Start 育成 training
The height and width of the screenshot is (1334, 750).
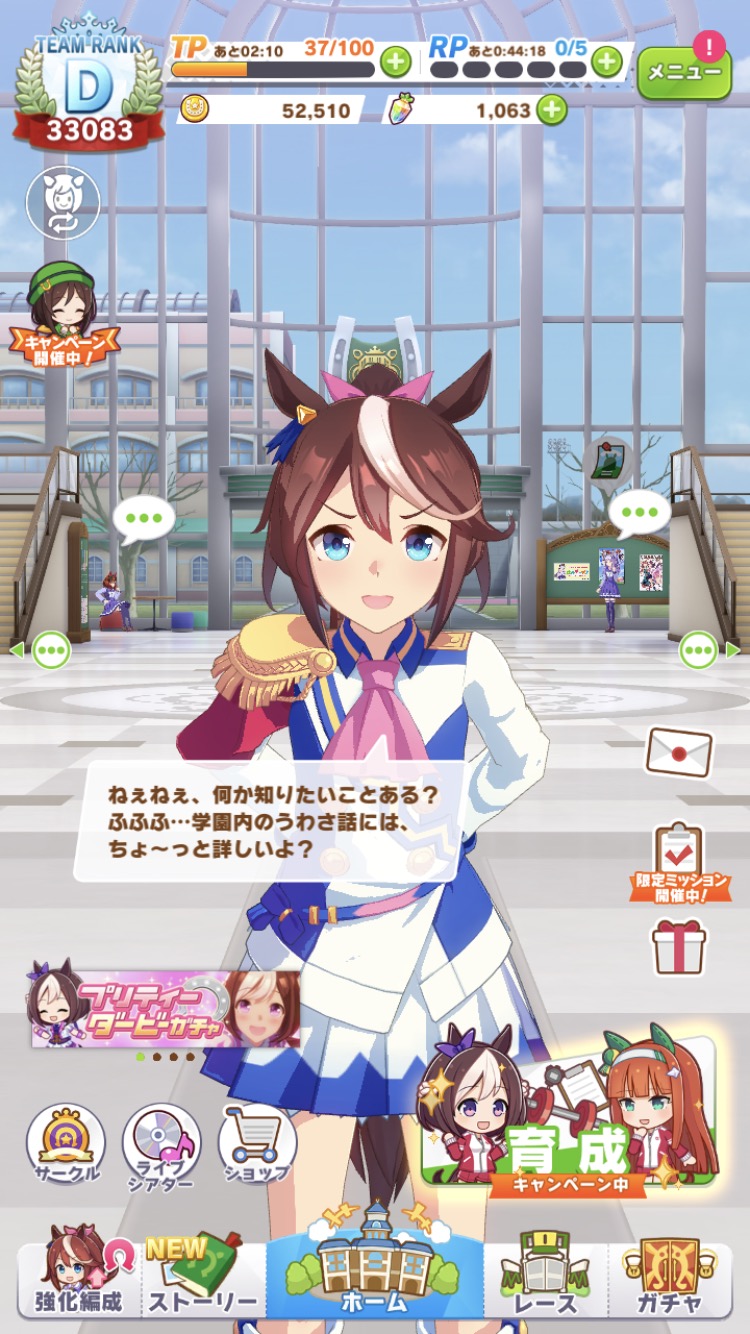(567, 1115)
